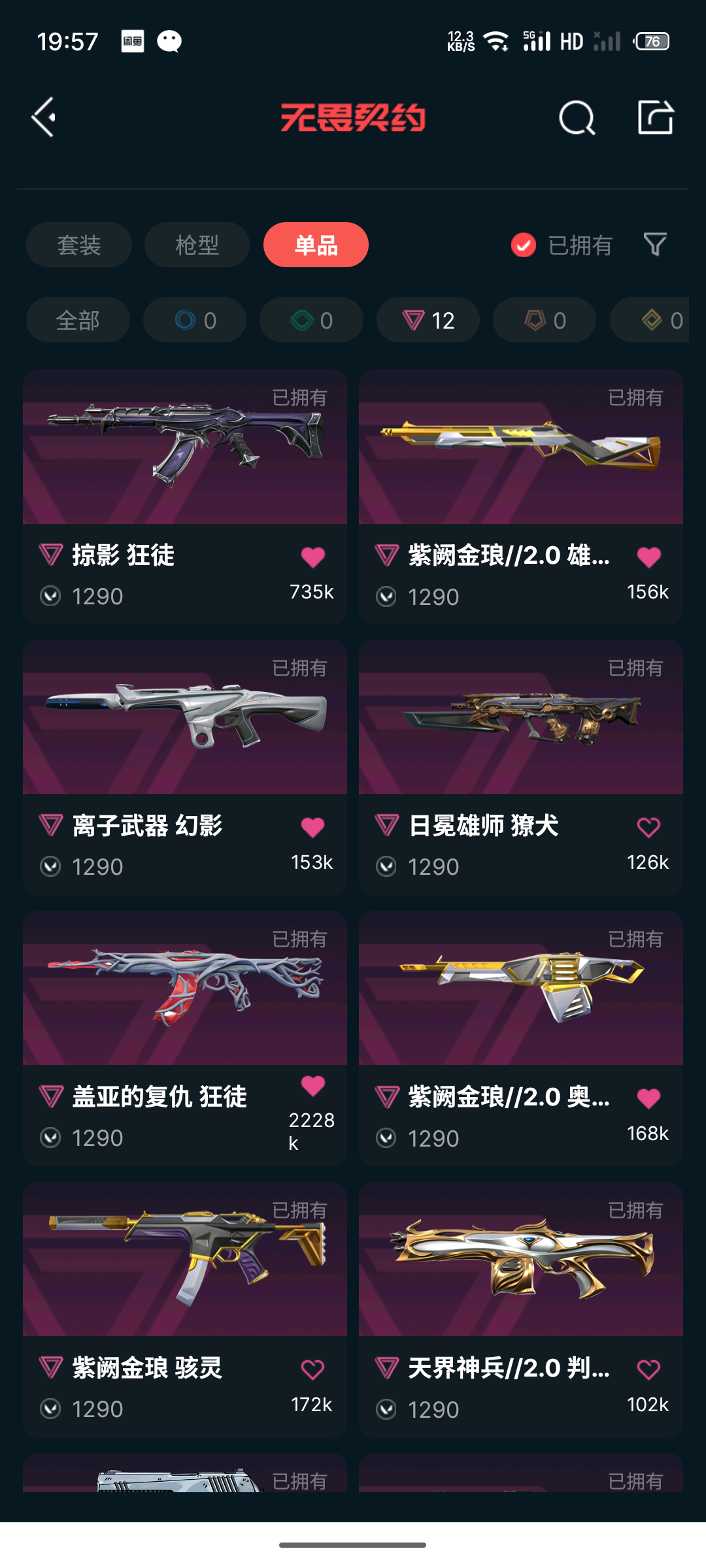Select the pink rarity chip showing 12

pos(428,320)
